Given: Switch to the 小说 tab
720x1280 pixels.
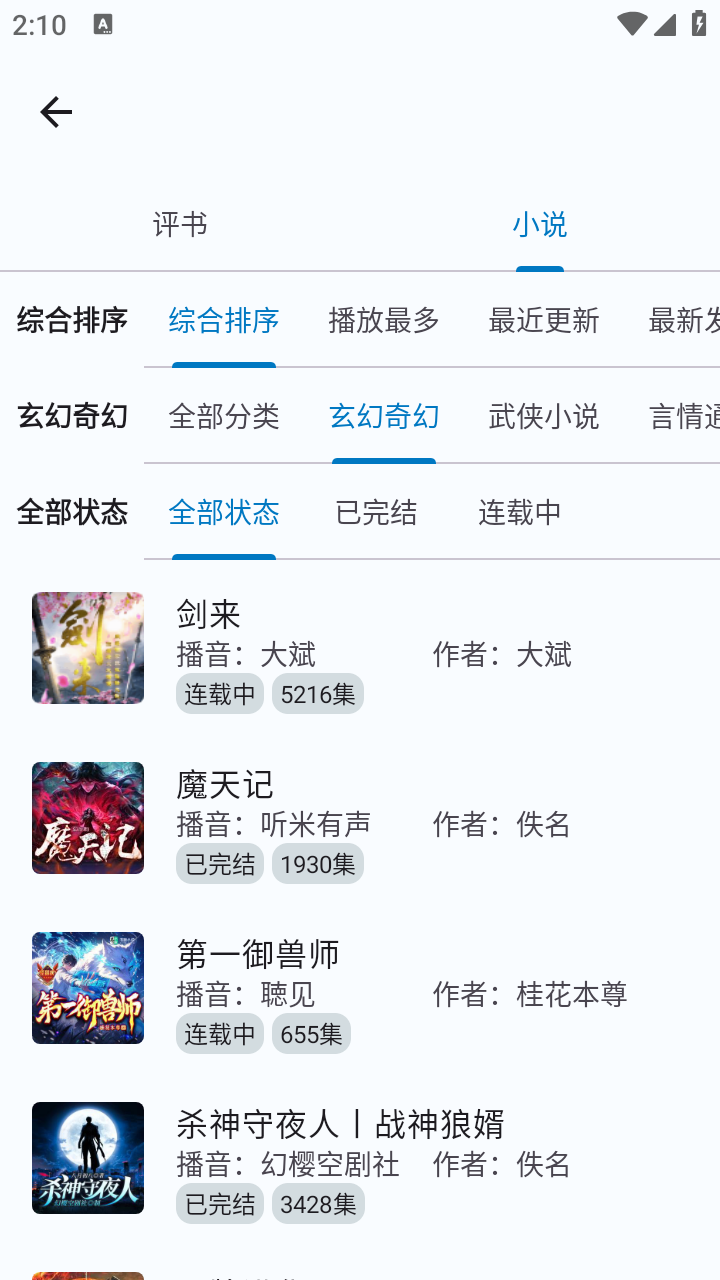Looking at the screenshot, I should 539,224.
